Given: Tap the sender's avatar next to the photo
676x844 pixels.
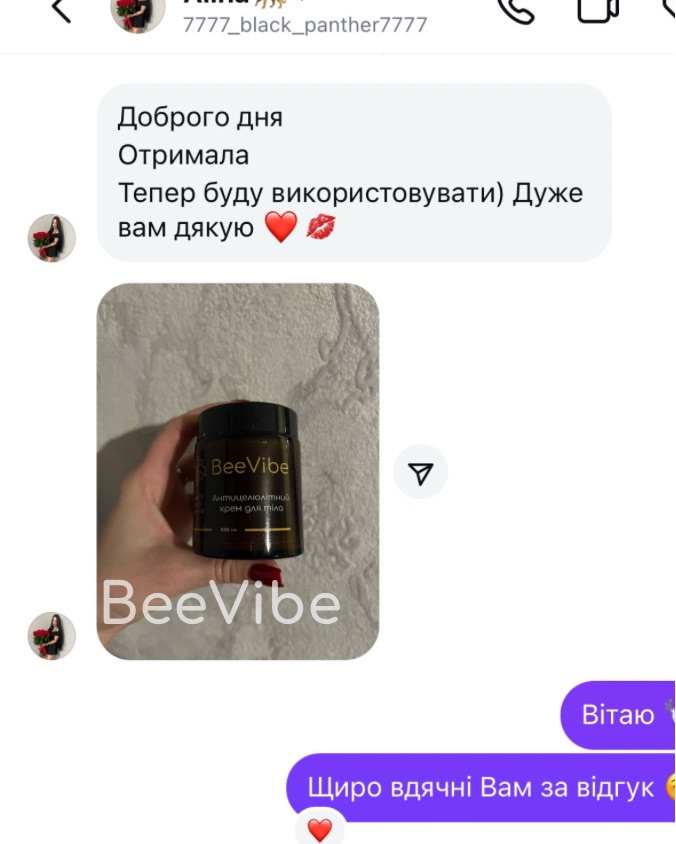Looking at the screenshot, I should tap(52, 637).
